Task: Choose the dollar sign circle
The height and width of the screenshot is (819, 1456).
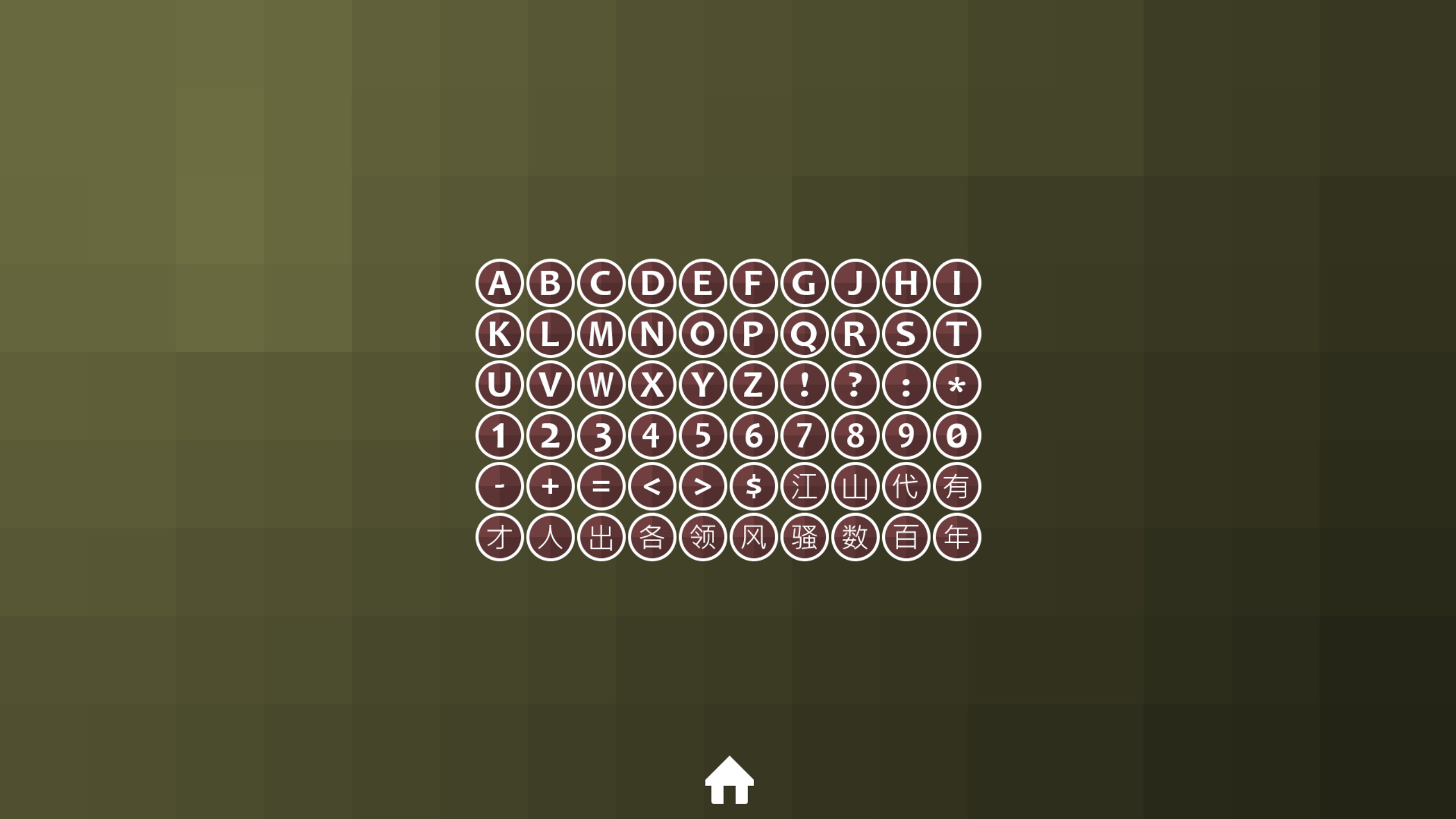Action: click(754, 486)
